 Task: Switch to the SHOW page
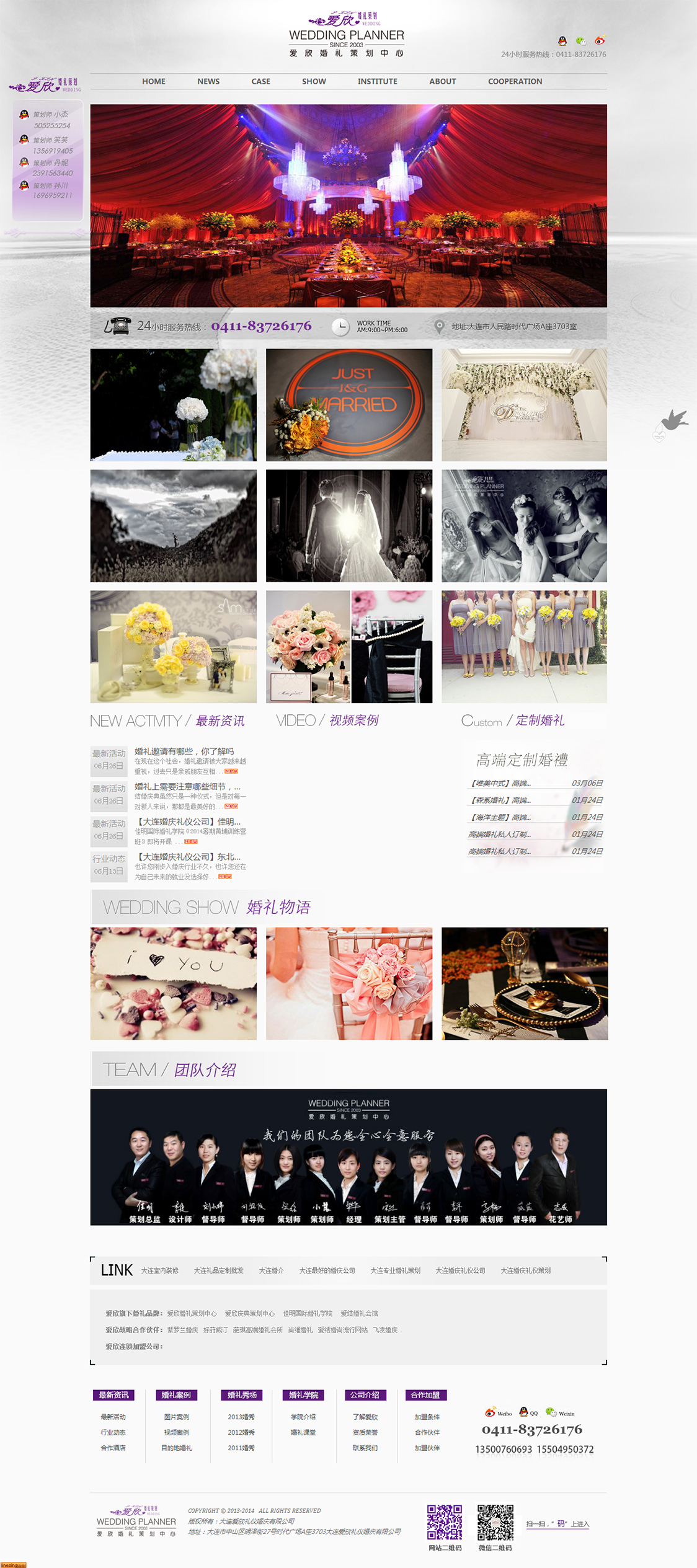pos(314,81)
